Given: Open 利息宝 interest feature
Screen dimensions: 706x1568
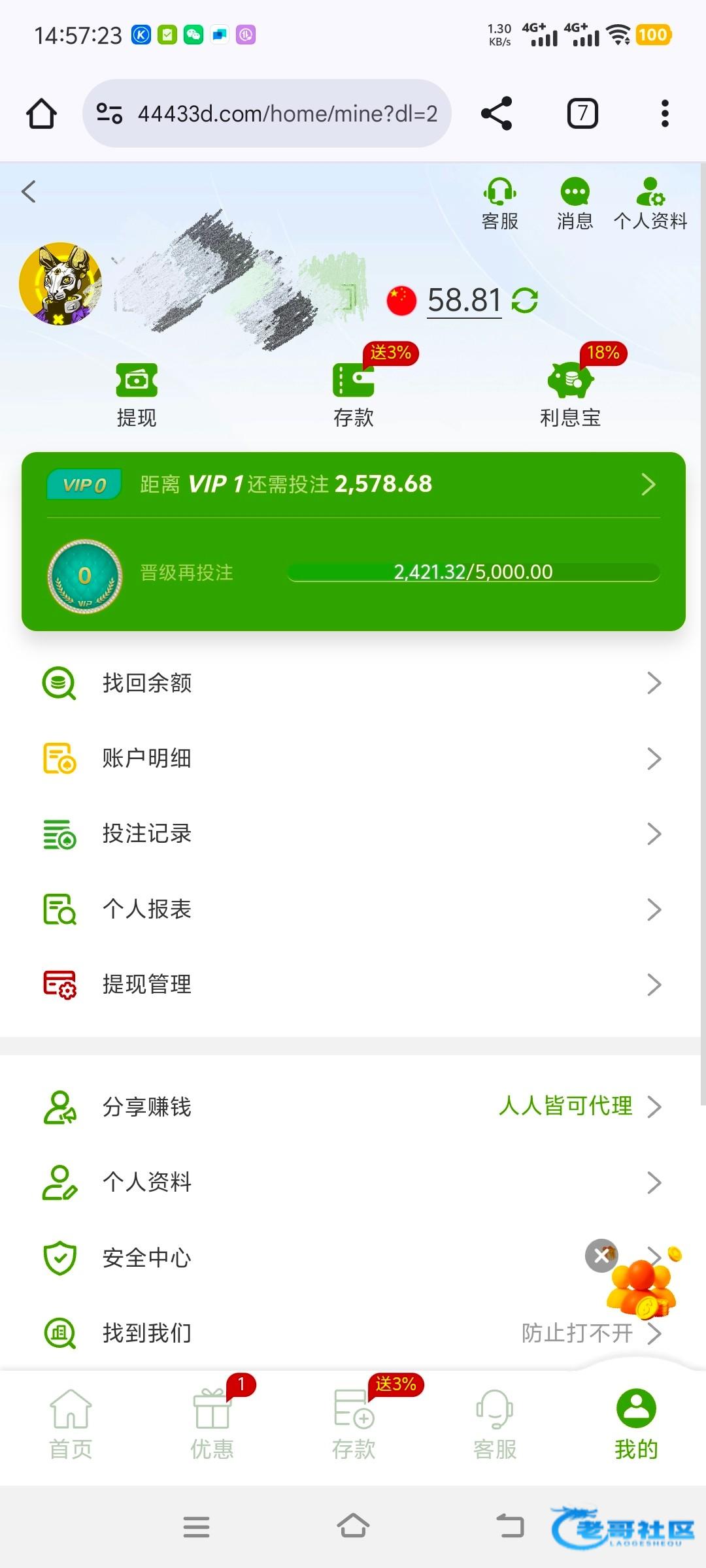Looking at the screenshot, I should click(x=571, y=395).
